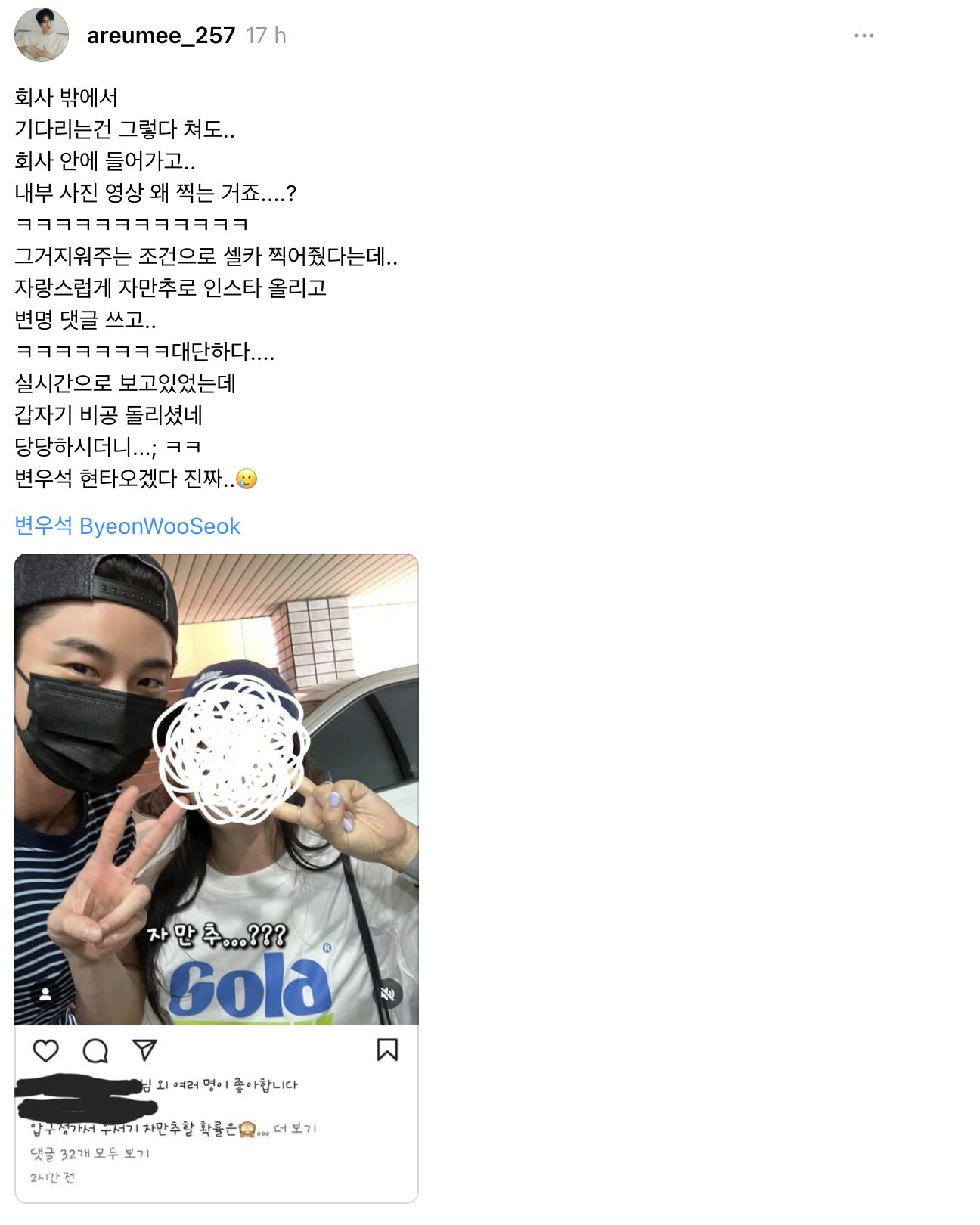Open the post's three-dot overflow menu
The width and height of the screenshot is (980, 1225).
click(x=864, y=36)
